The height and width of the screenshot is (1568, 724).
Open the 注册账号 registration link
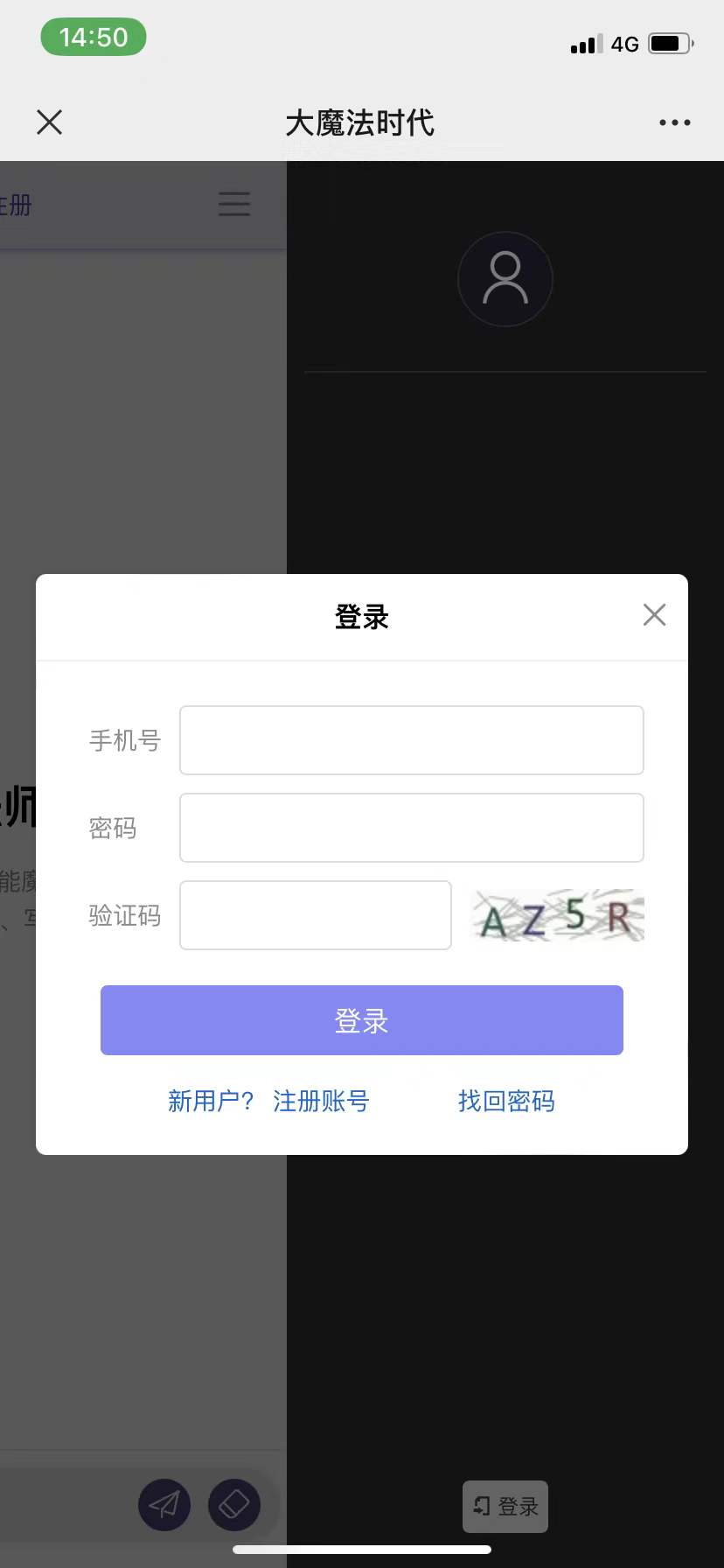click(x=321, y=1101)
